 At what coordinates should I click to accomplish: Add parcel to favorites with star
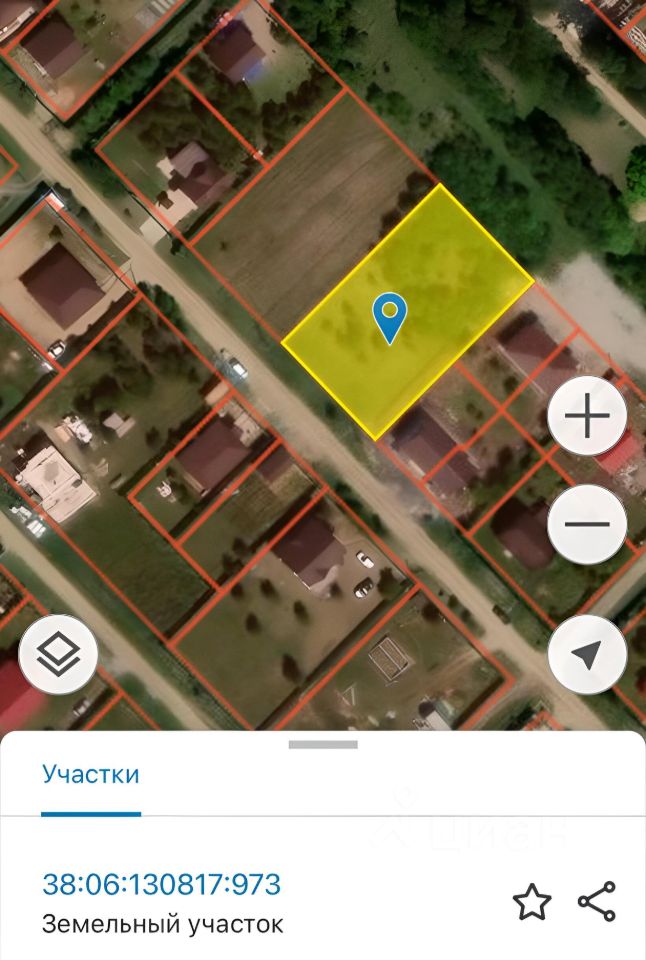pos(532,902)
